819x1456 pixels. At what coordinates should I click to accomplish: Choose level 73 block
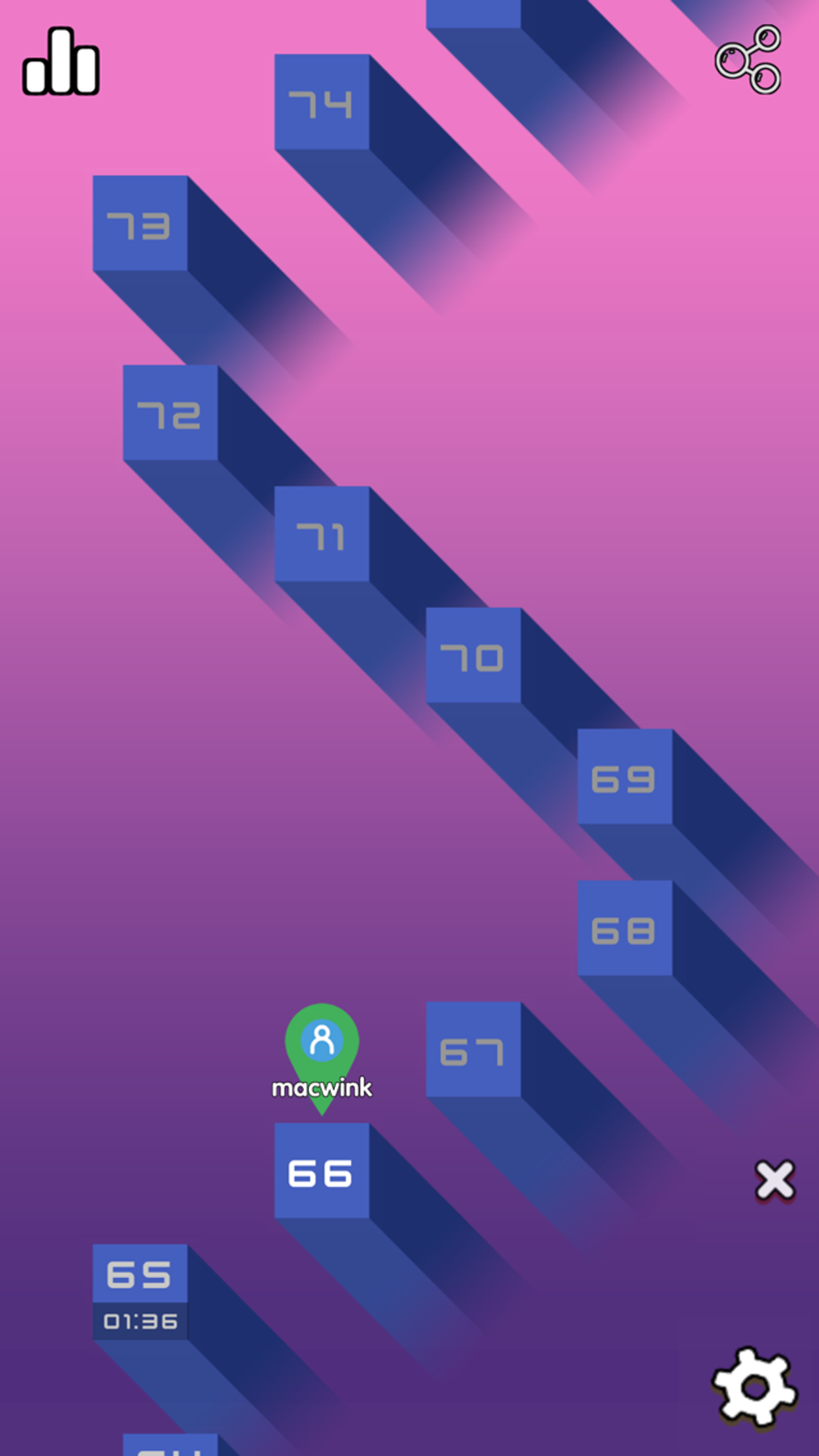pos(140,223)
